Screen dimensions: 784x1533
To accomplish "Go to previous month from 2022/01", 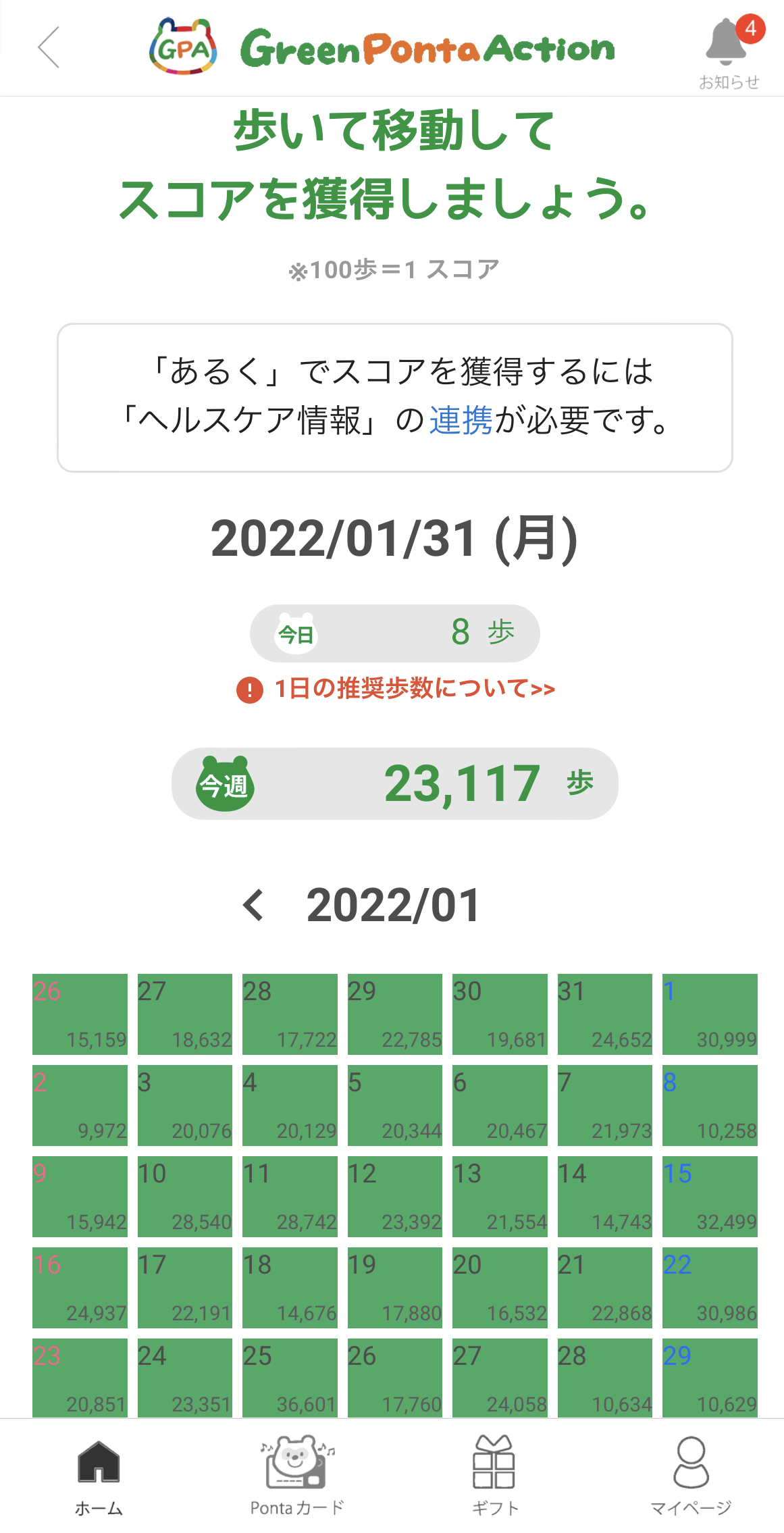I will pos(253,905).
